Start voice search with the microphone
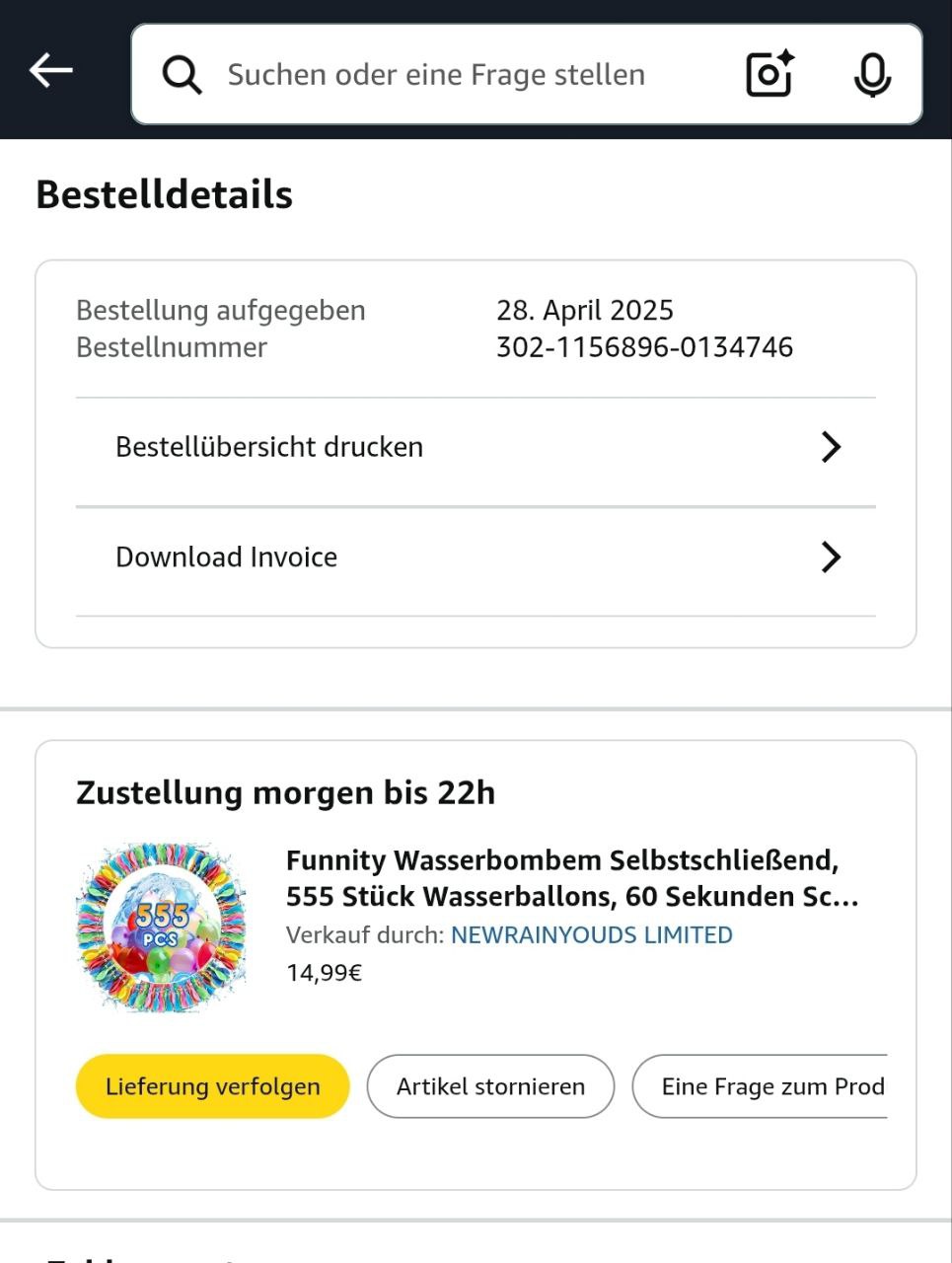Viewport: 952px width, 1263px height. [x=871, y=75]
